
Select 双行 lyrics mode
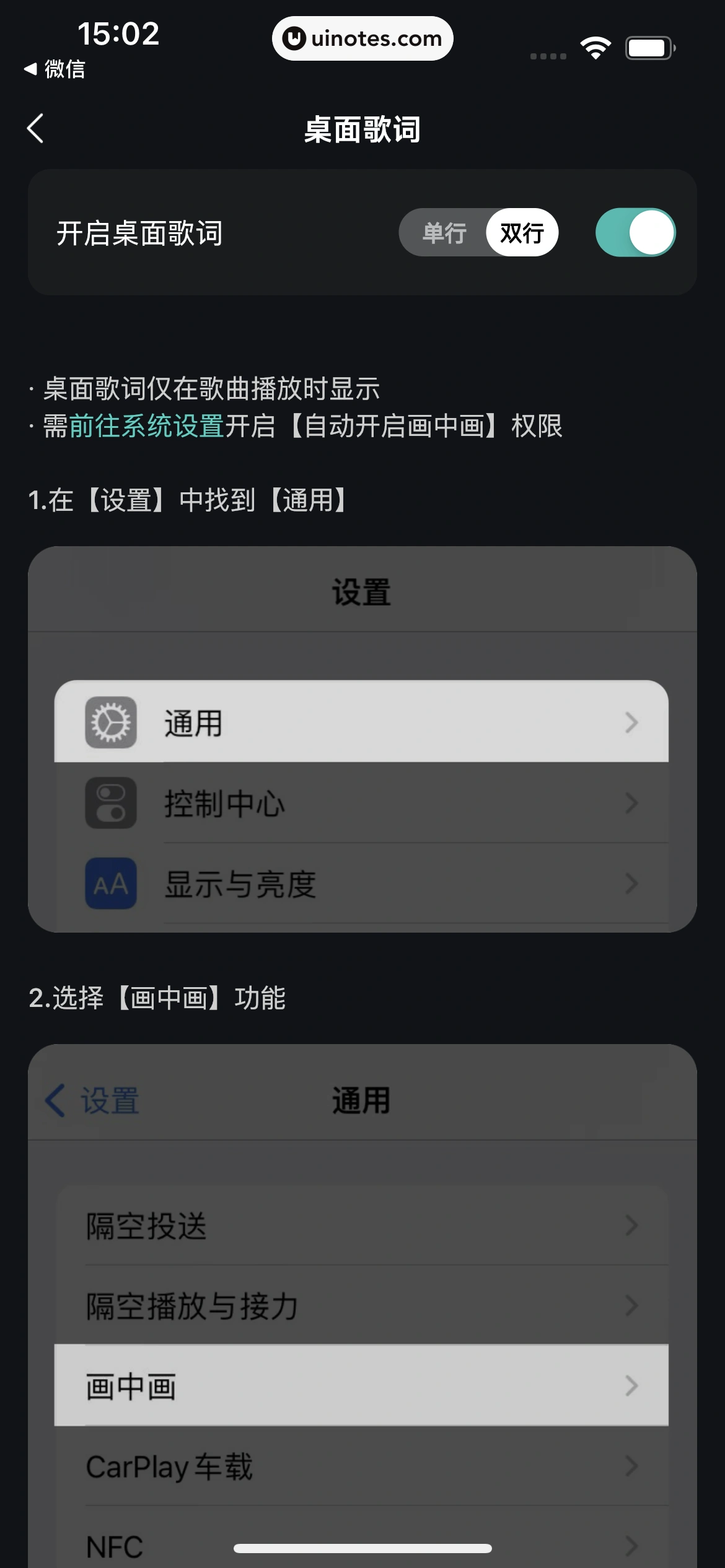[x=522, y=233]
